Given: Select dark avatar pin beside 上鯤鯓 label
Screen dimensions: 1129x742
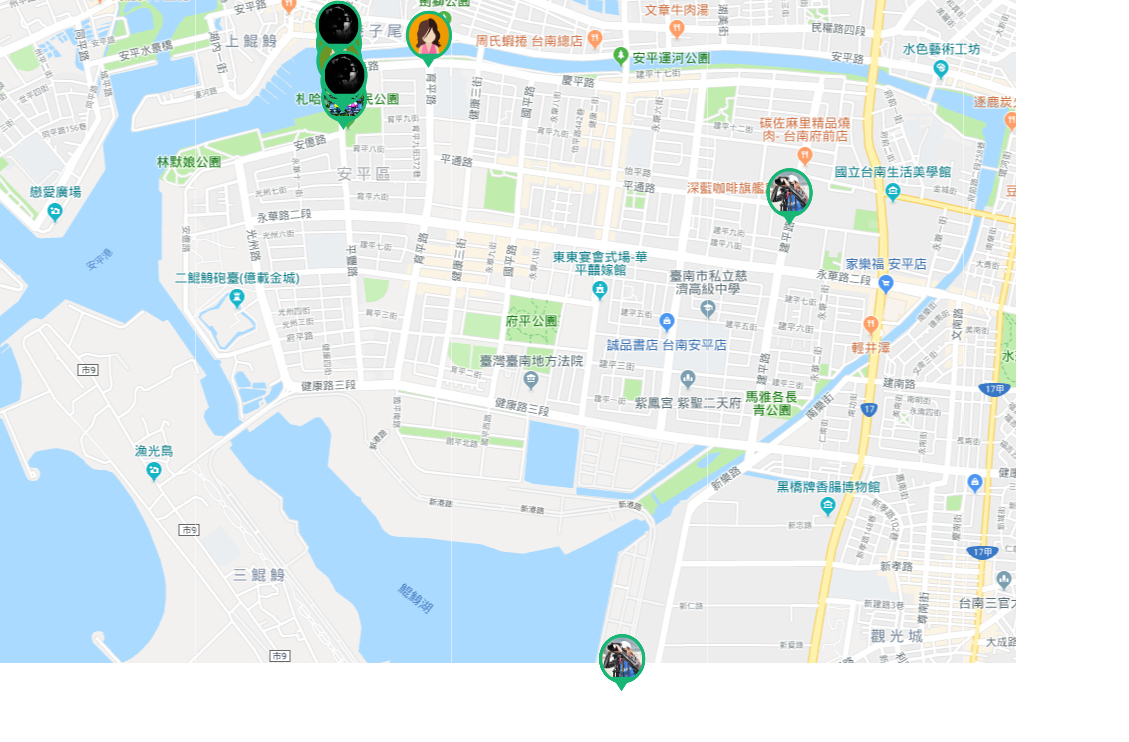Looking at the screenshot, I should [x=338, y=24].
